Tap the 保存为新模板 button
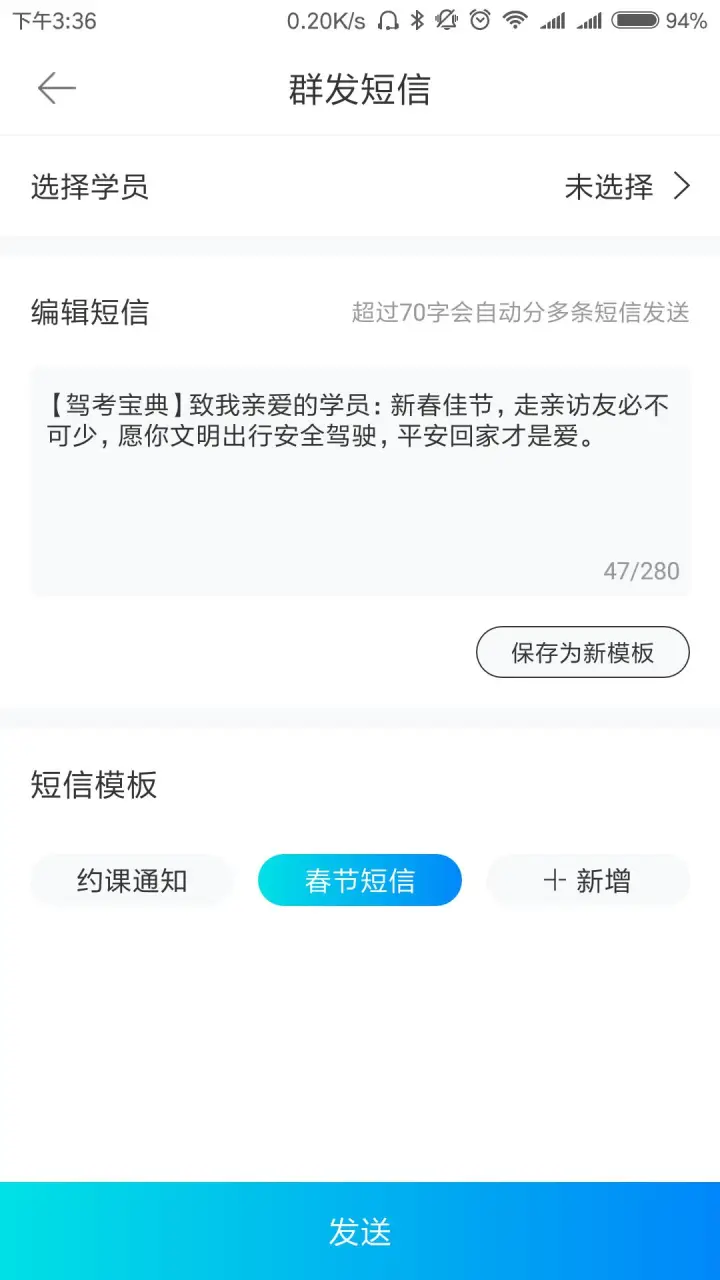Image resolution: width=720 pixels, height=1280 pixels. coord(582,653)
